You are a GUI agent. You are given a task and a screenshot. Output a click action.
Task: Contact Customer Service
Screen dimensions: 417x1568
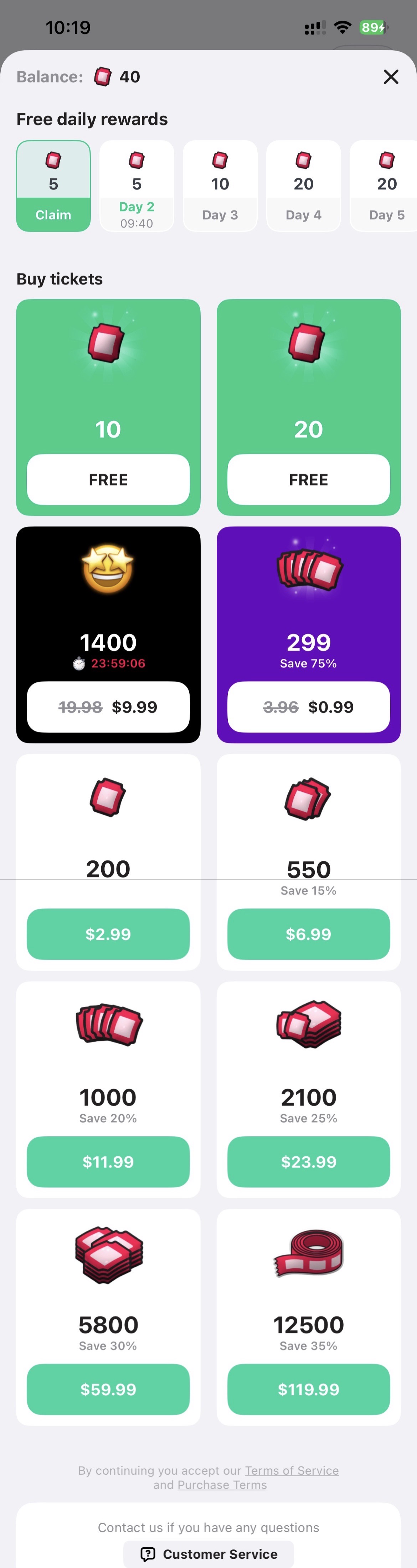tap(209, 1553)
